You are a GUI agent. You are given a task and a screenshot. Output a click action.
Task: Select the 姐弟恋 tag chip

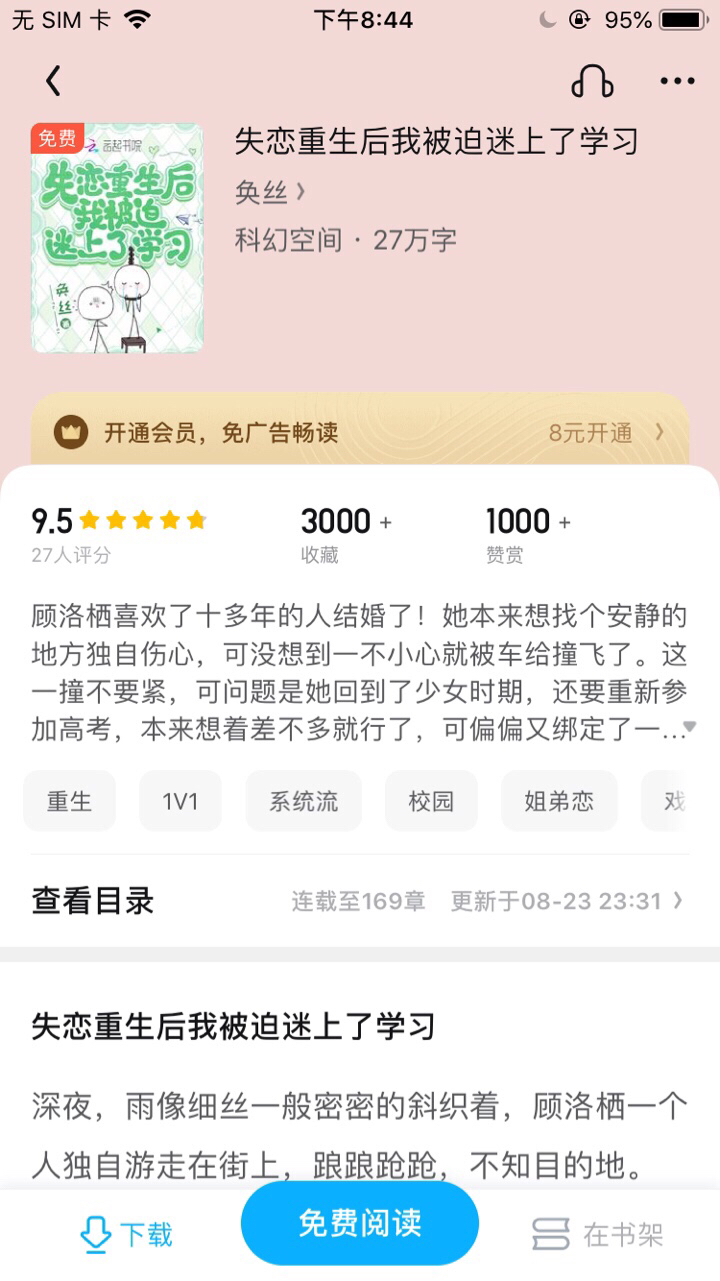click(559, 801)
